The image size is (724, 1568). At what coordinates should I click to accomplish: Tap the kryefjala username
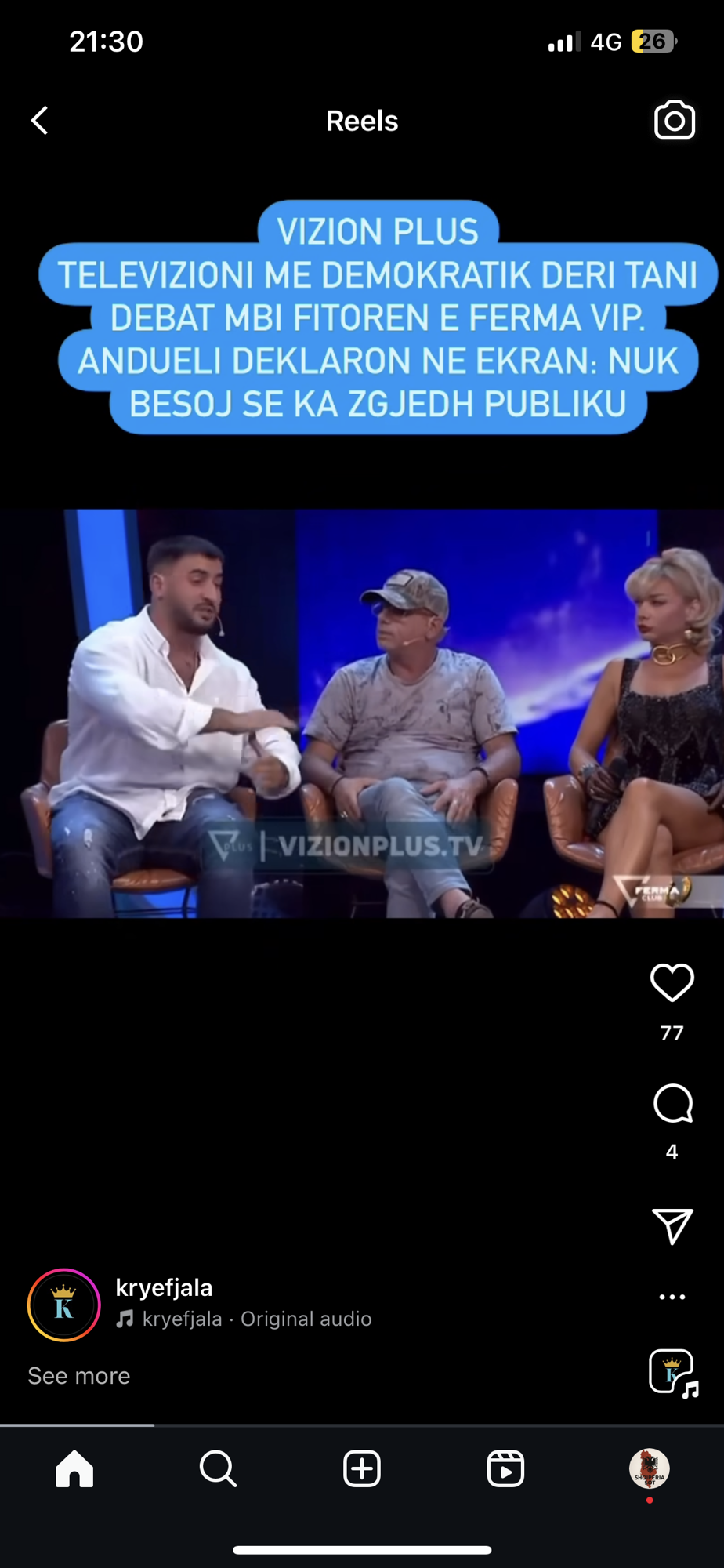point(164,1287)
